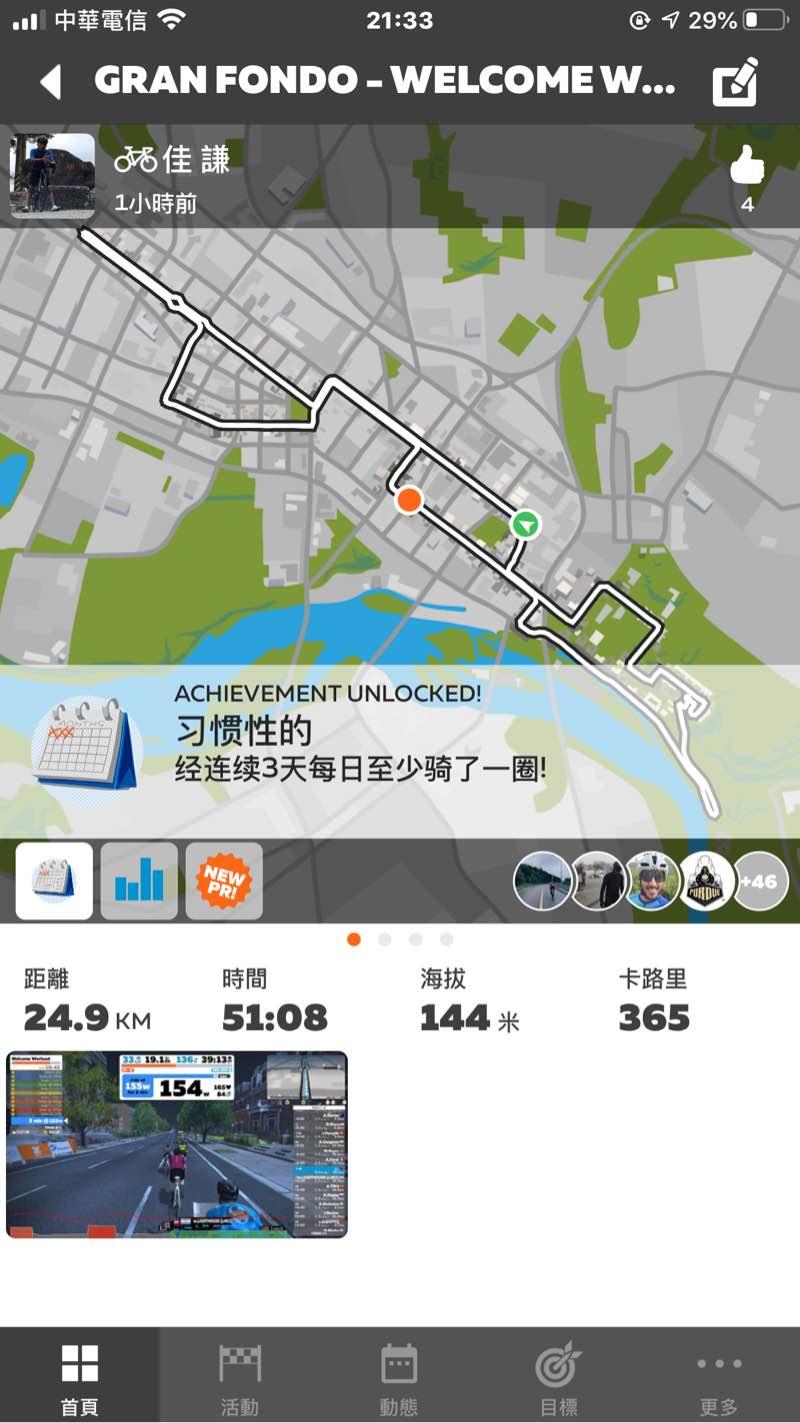Screen dimensions: 800x1423
Task: Show the bar chart stats tile
Action: 139,881
